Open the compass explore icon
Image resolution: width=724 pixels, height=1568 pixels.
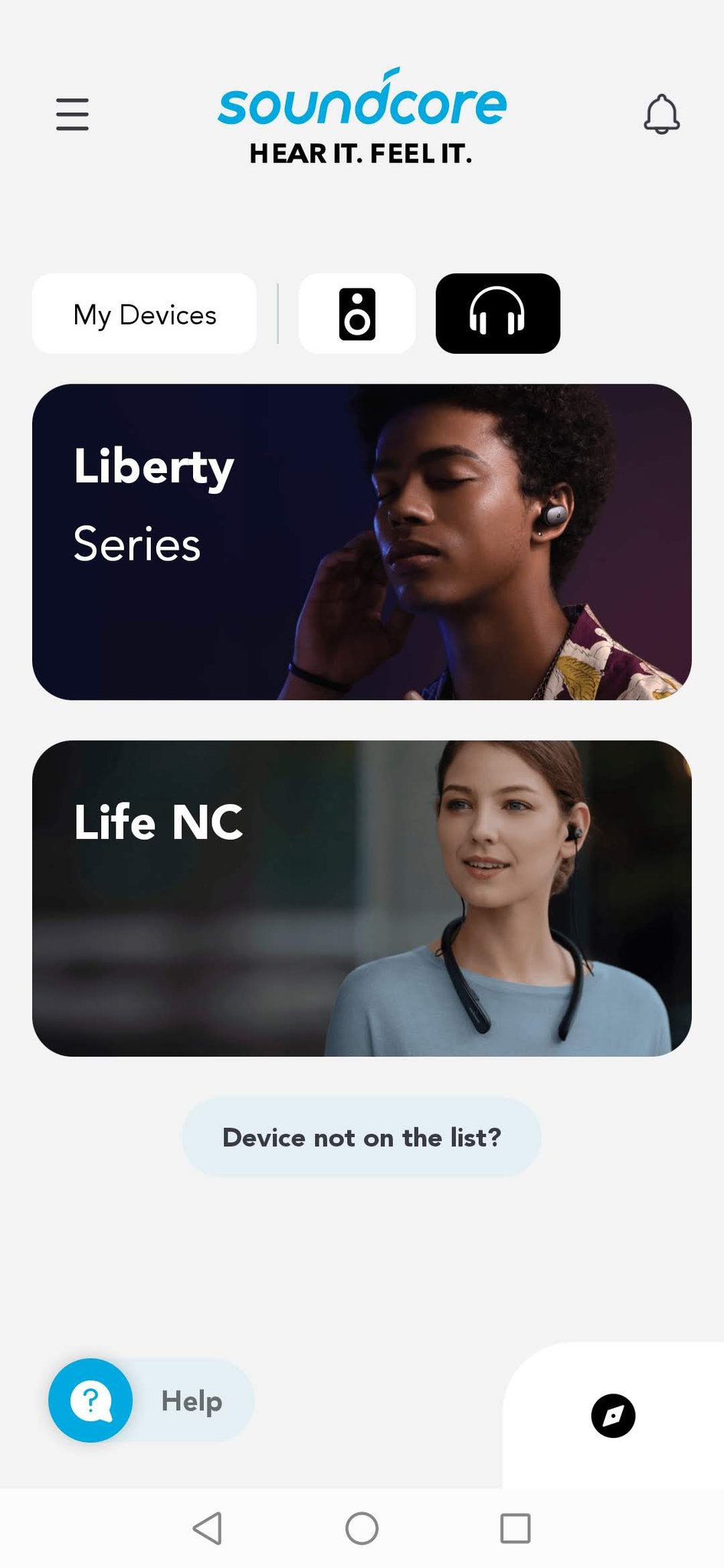pos(613,1416)
